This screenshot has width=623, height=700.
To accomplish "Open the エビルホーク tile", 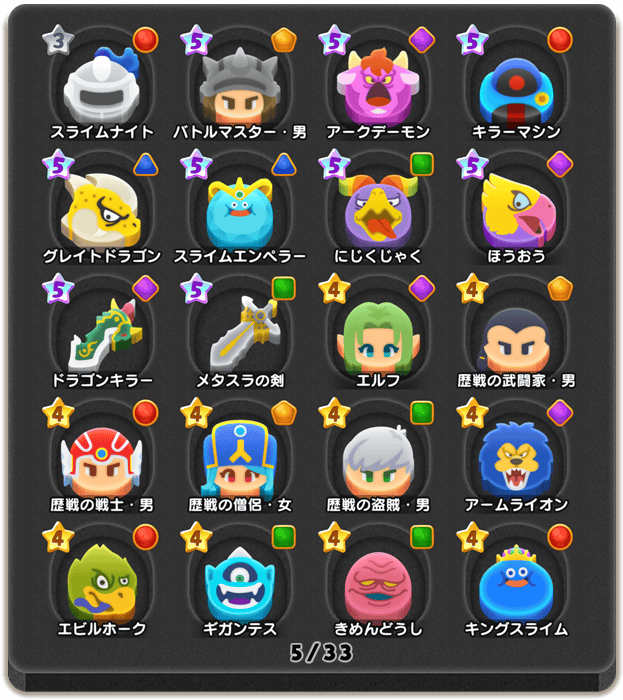I will (x=102, y=583).
